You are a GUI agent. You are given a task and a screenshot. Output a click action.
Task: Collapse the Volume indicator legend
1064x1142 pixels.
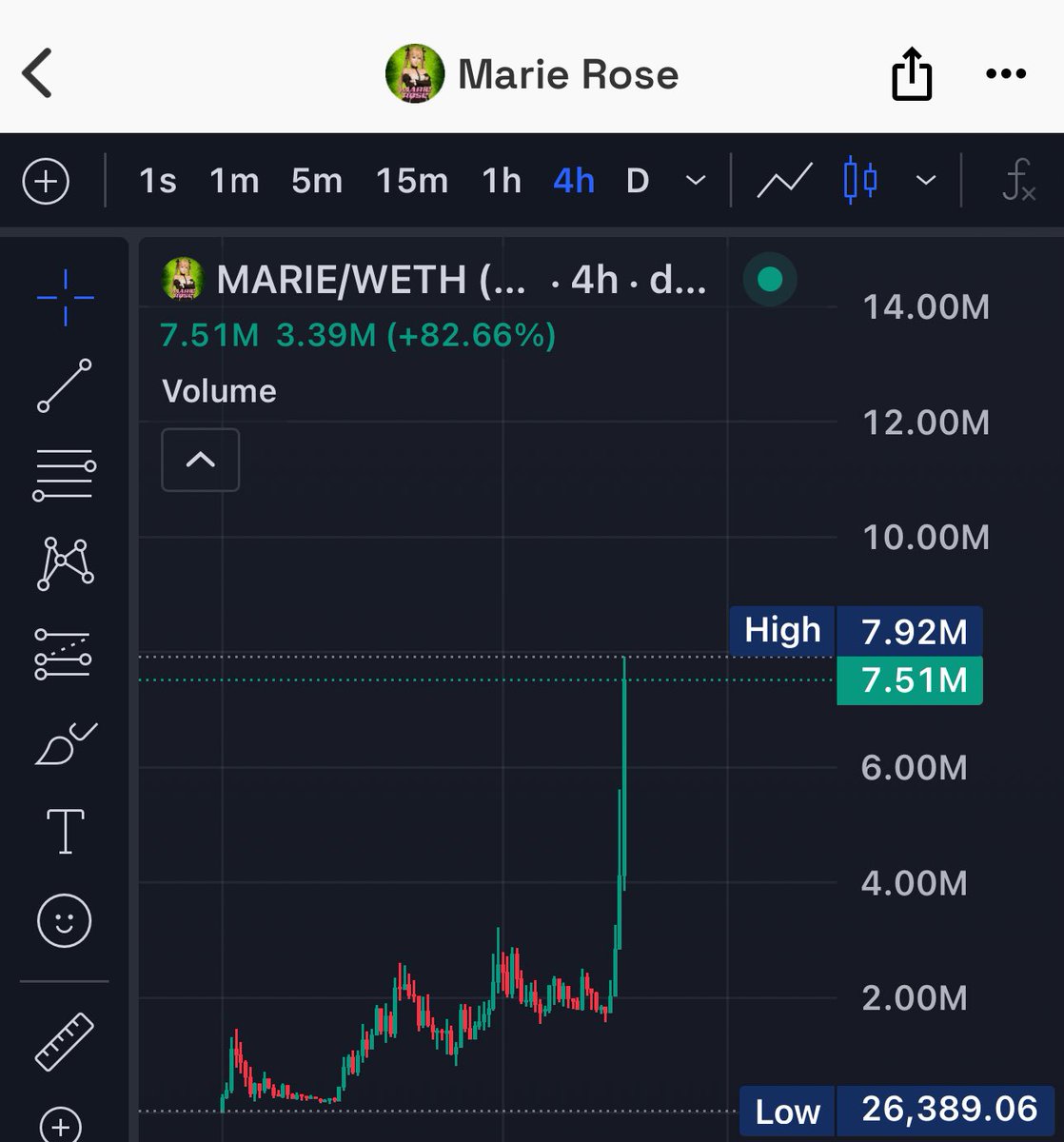click(x=200, y=461)
